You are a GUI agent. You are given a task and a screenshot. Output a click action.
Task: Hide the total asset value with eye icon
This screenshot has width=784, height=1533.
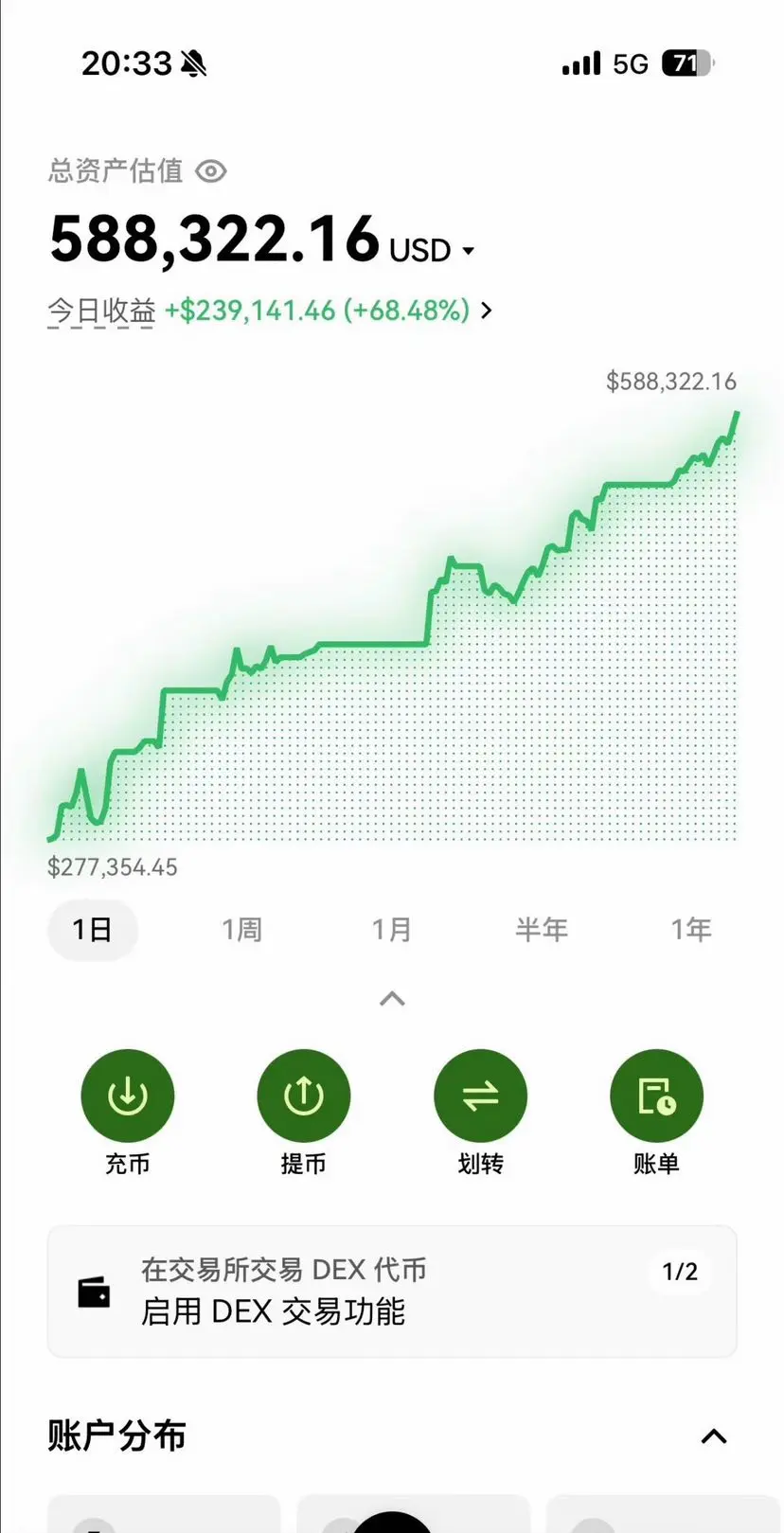211,171
